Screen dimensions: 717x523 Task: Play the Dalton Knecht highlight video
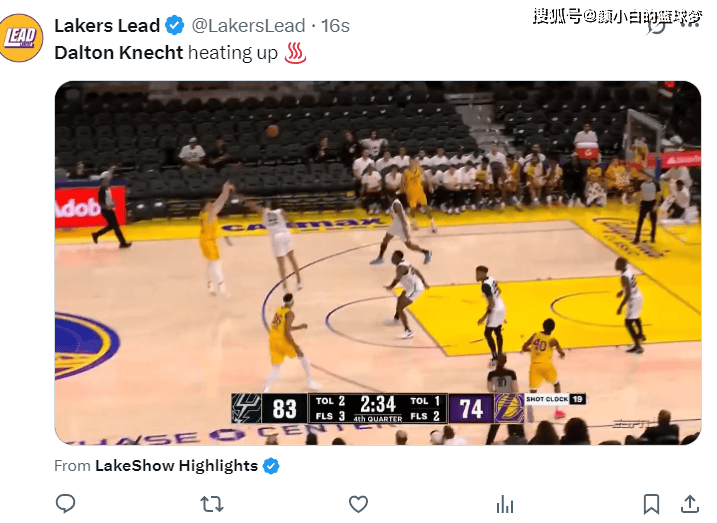coord(377,262)
